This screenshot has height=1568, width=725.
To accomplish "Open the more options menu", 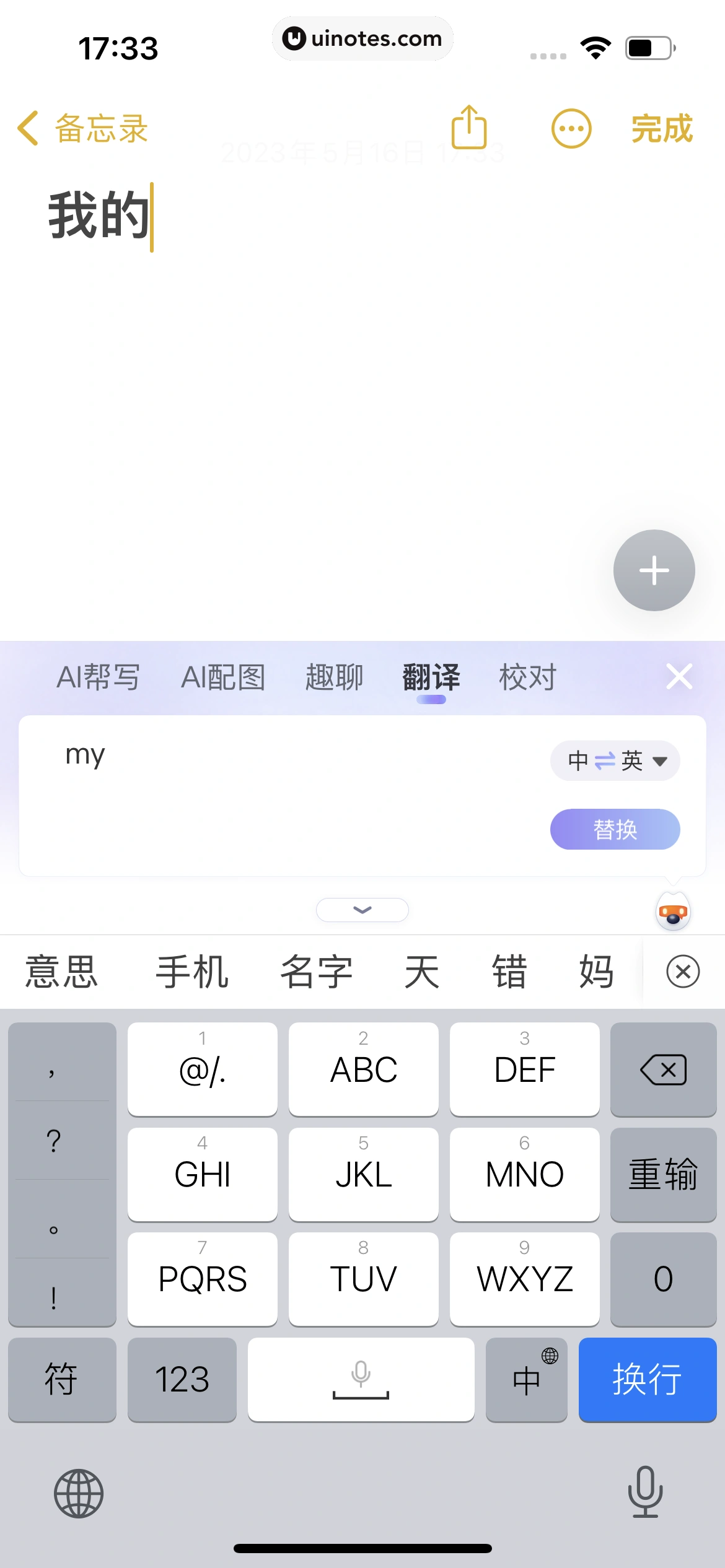I will pos(571,129).
